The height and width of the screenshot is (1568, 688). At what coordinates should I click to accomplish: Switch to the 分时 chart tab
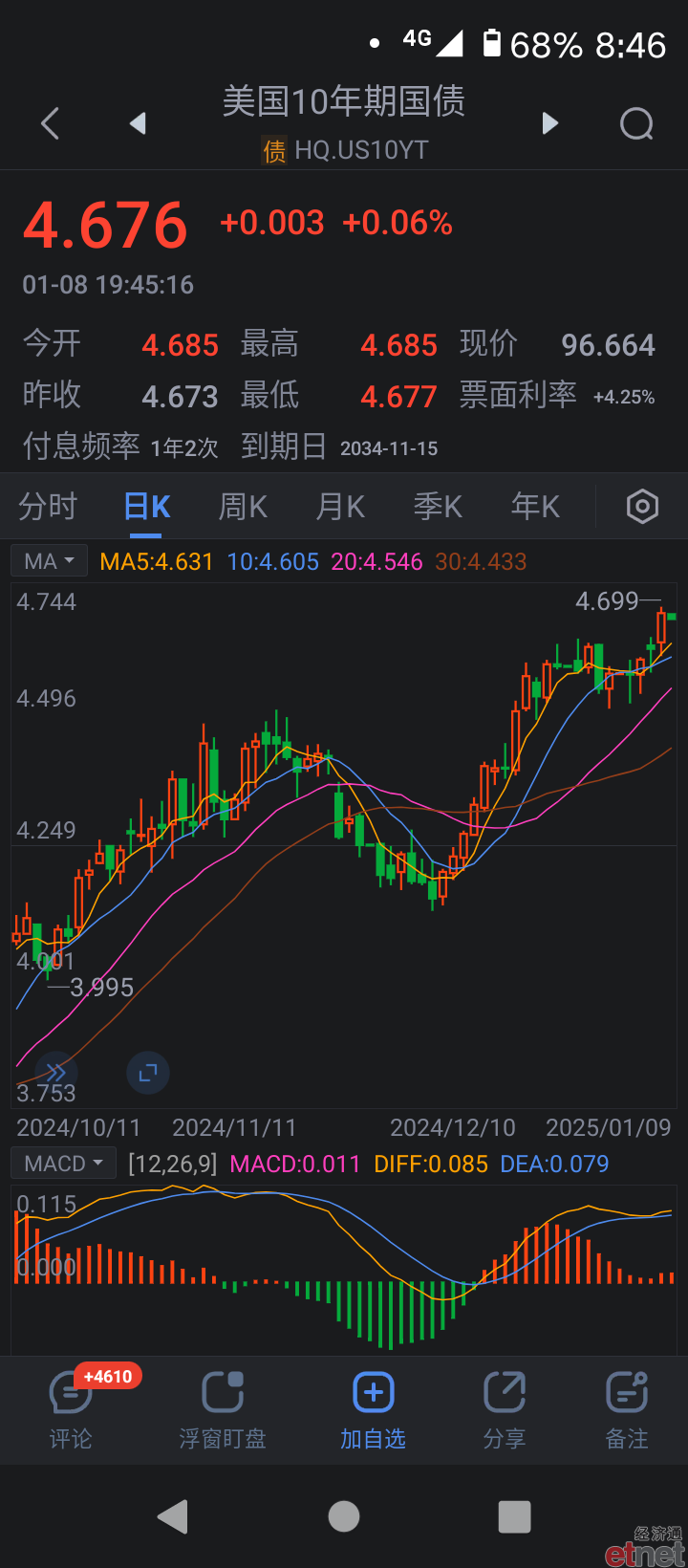click(48, 506)
